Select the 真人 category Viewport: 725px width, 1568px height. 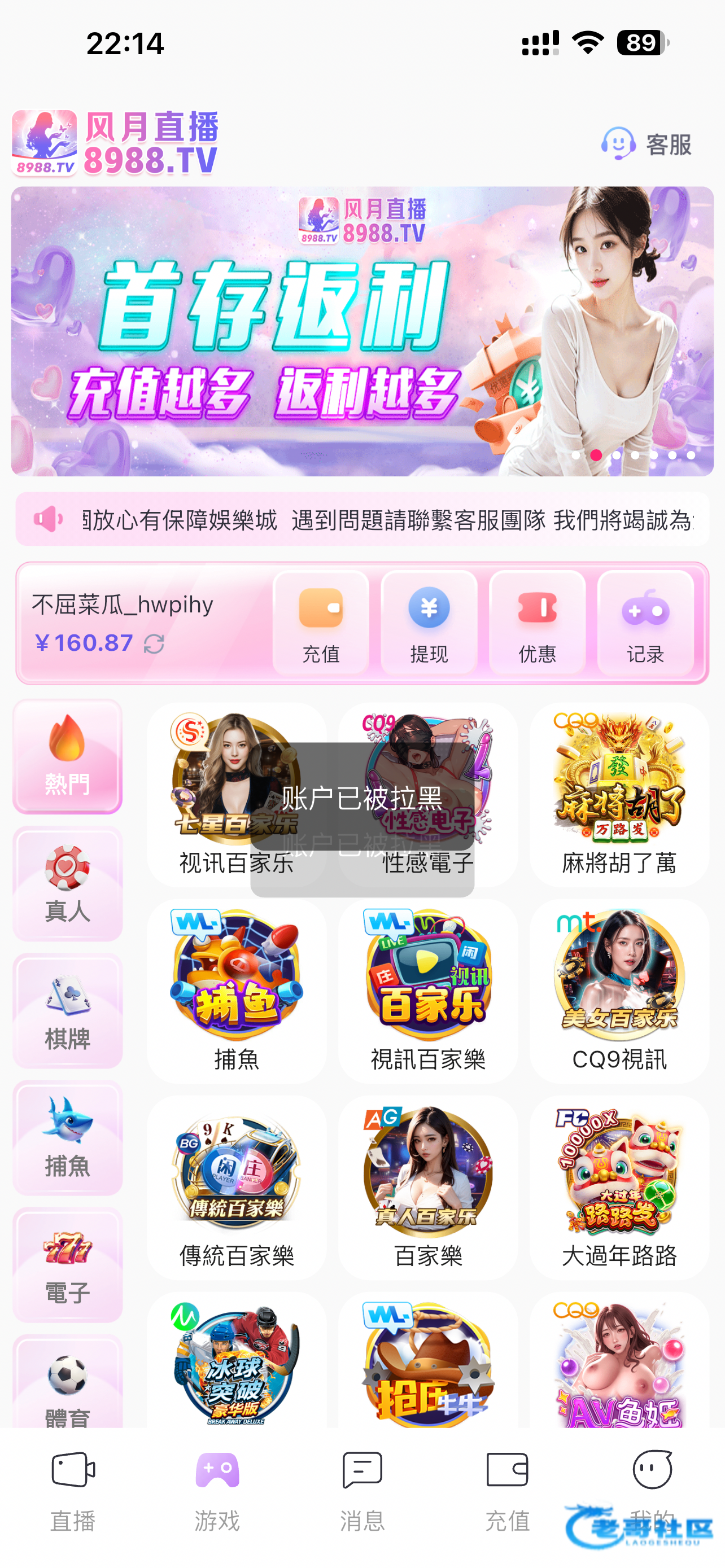tap(67, 884)
